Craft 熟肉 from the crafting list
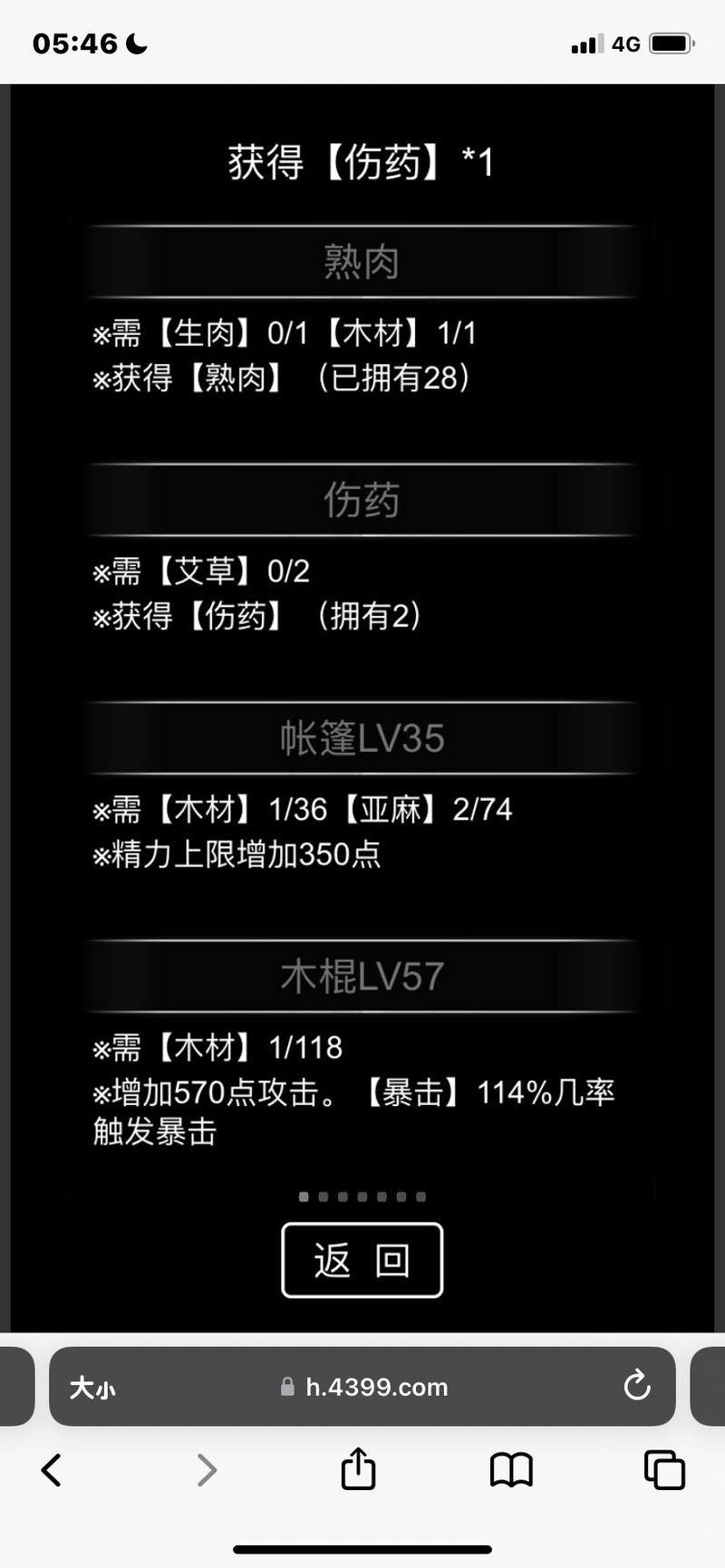The width and height of the screenshot is (725, 1568). (362, 262)
